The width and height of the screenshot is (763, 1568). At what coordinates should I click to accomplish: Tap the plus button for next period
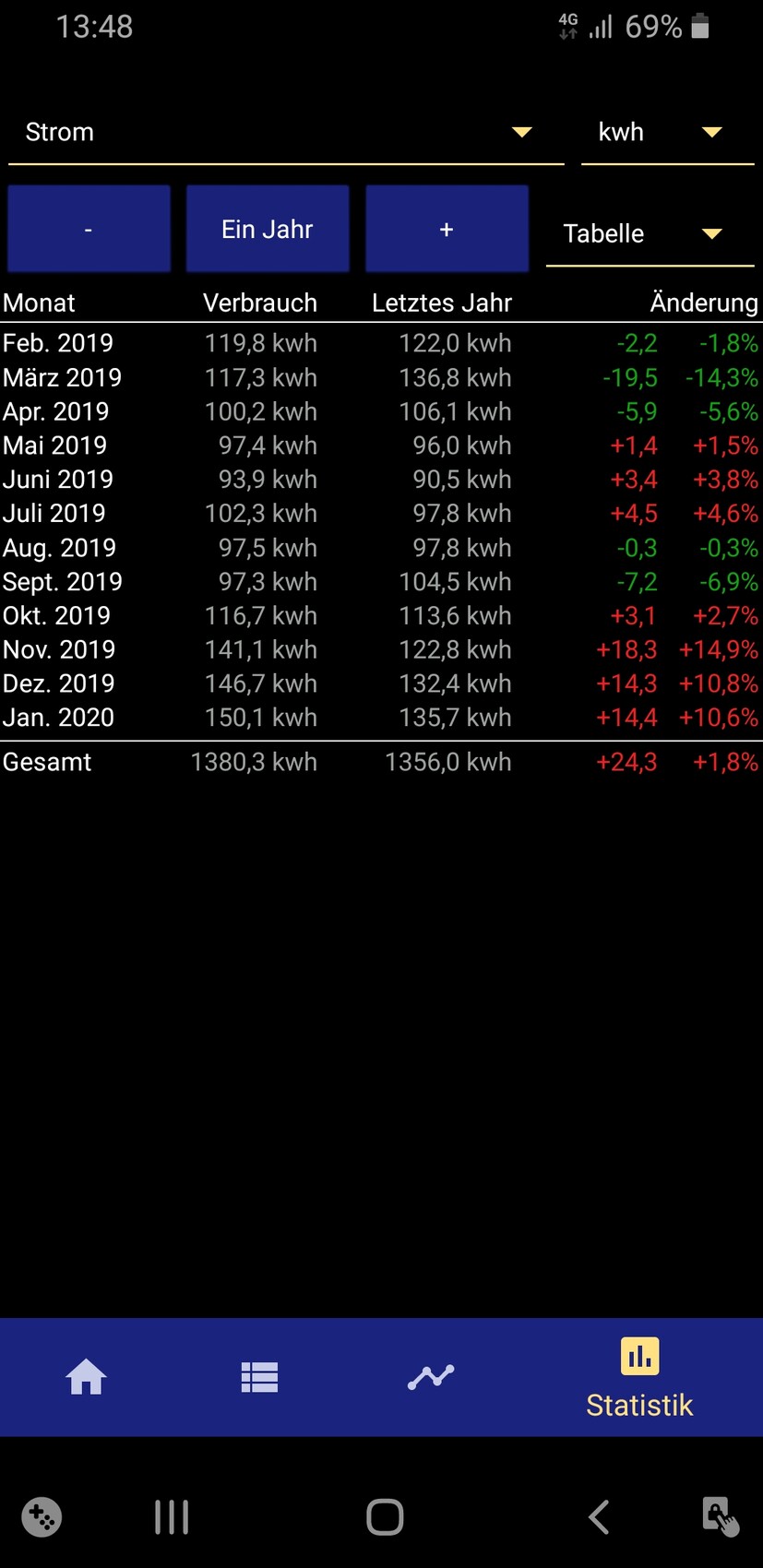[447, 230]
